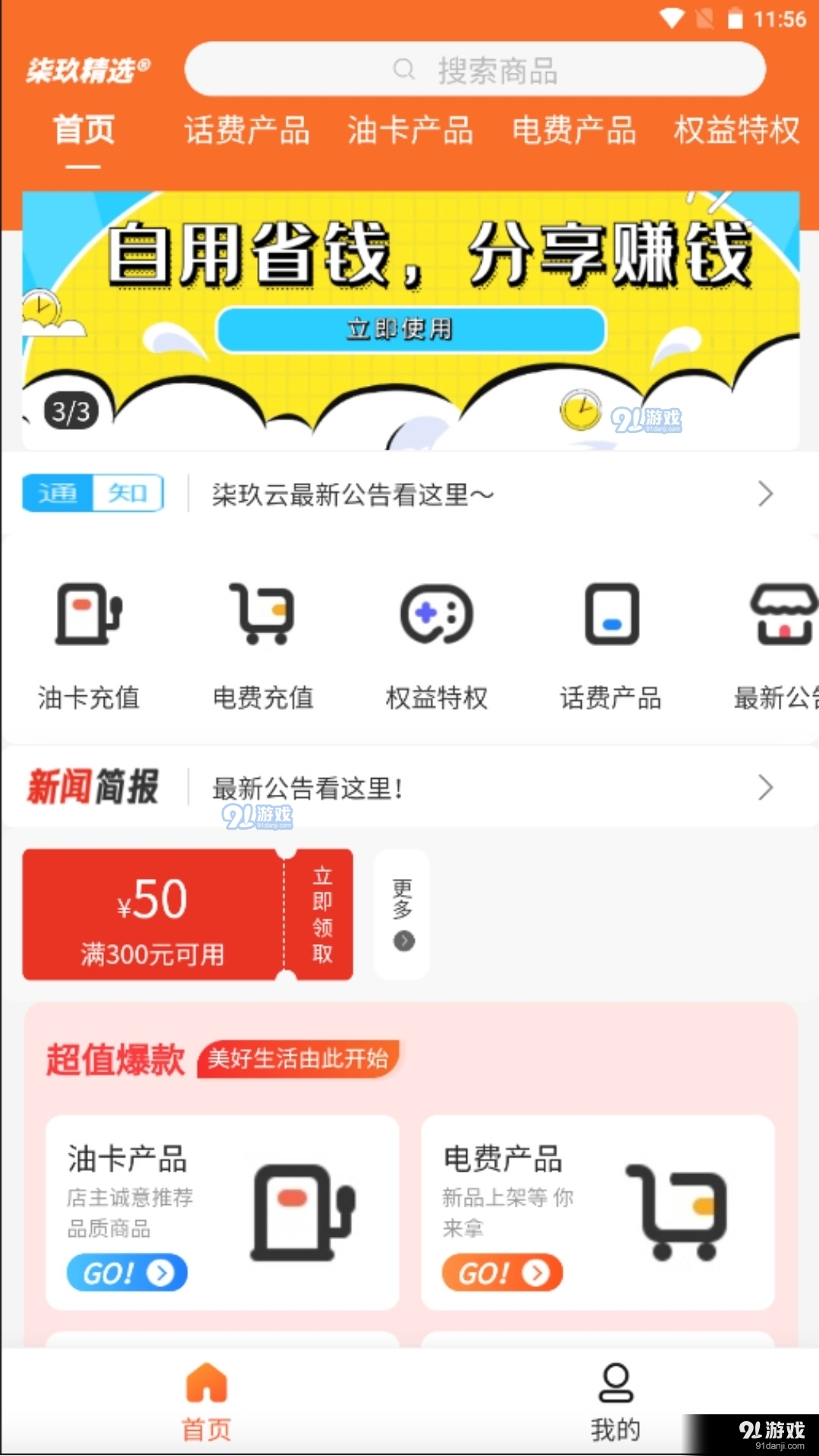Screen dimensions: 819x1456
Task: Expand 更多 to see more coupons
Action: (x=400, y=913)
